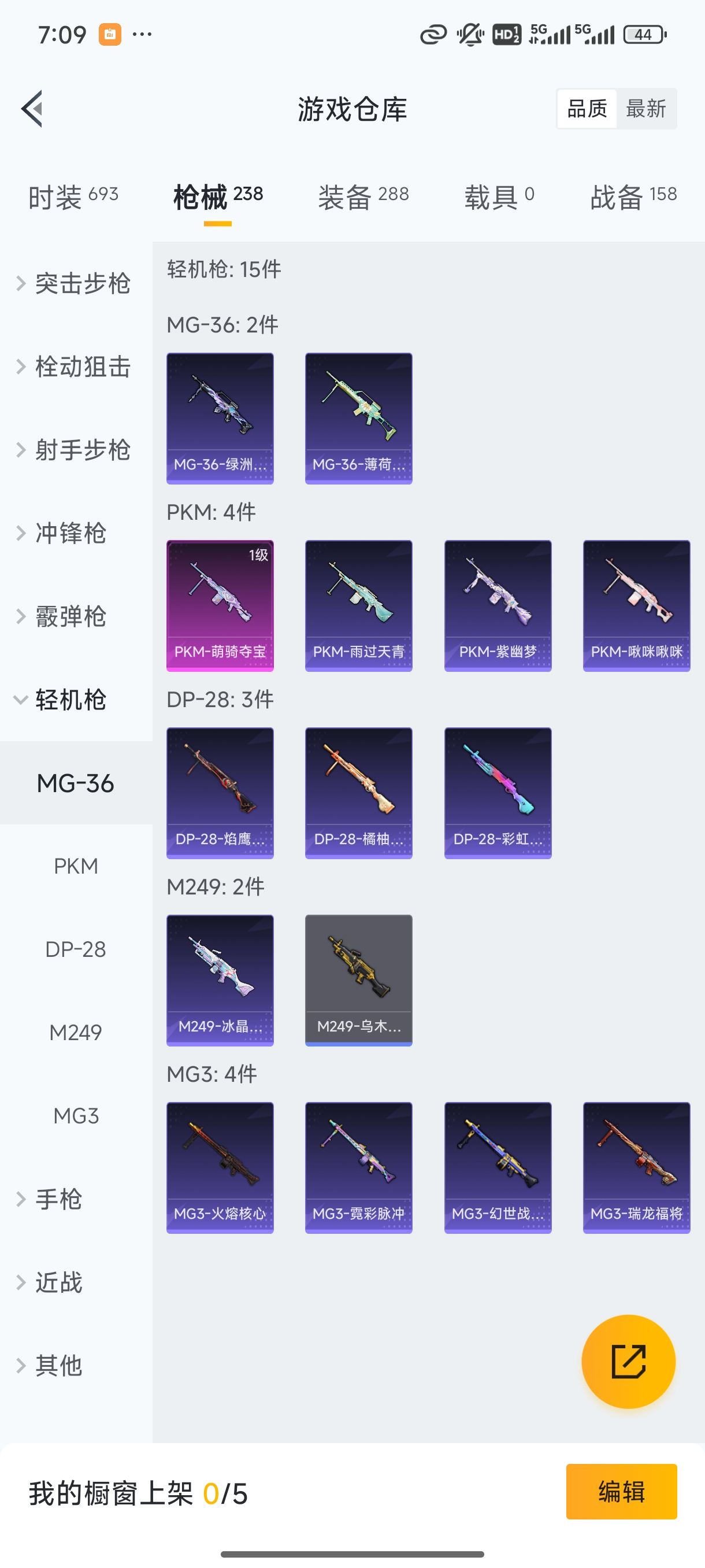The image size is (705, 1568).
Task: Tap the orange floating share button
Action: coord(628,1362)
